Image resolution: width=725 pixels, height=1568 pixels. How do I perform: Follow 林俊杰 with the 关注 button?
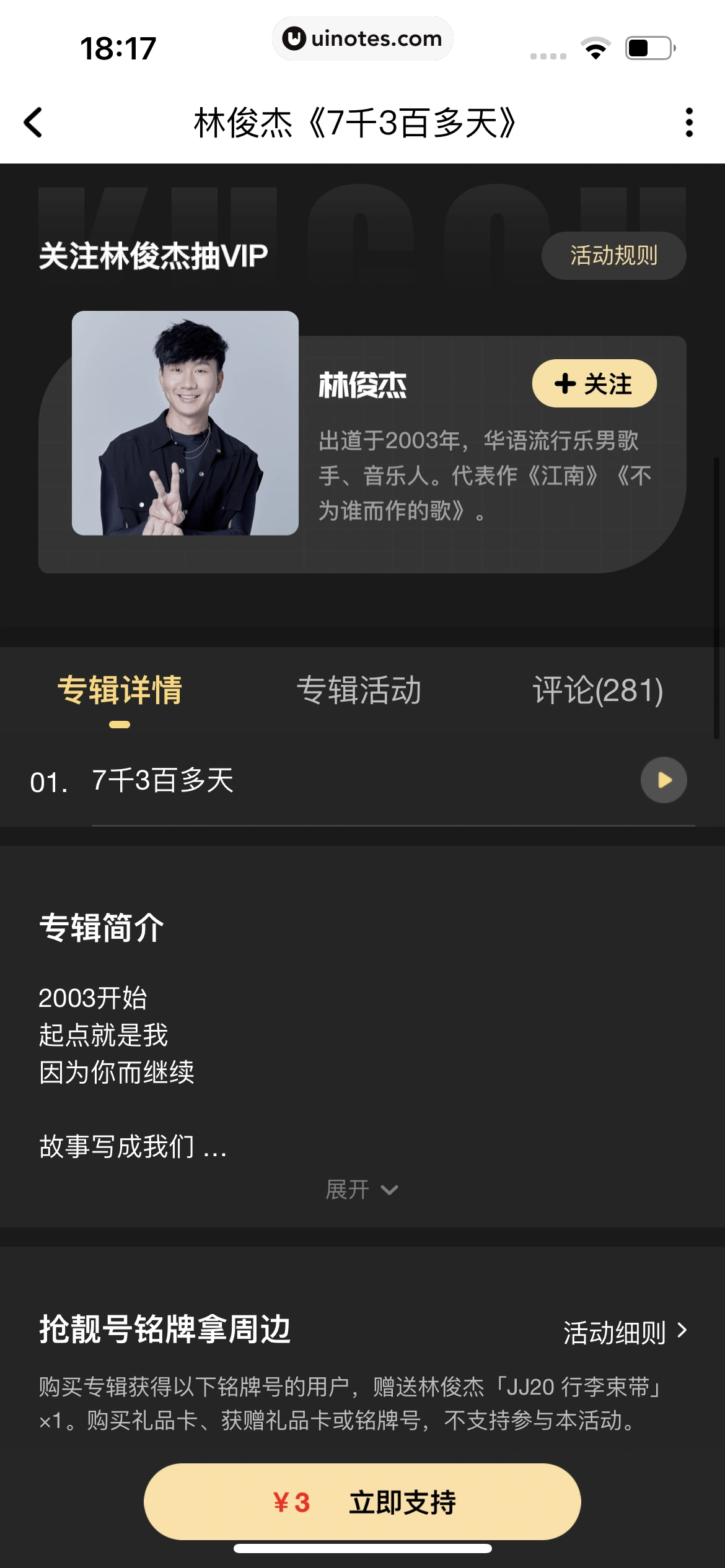pyautogui.click(x=594, y=383)
